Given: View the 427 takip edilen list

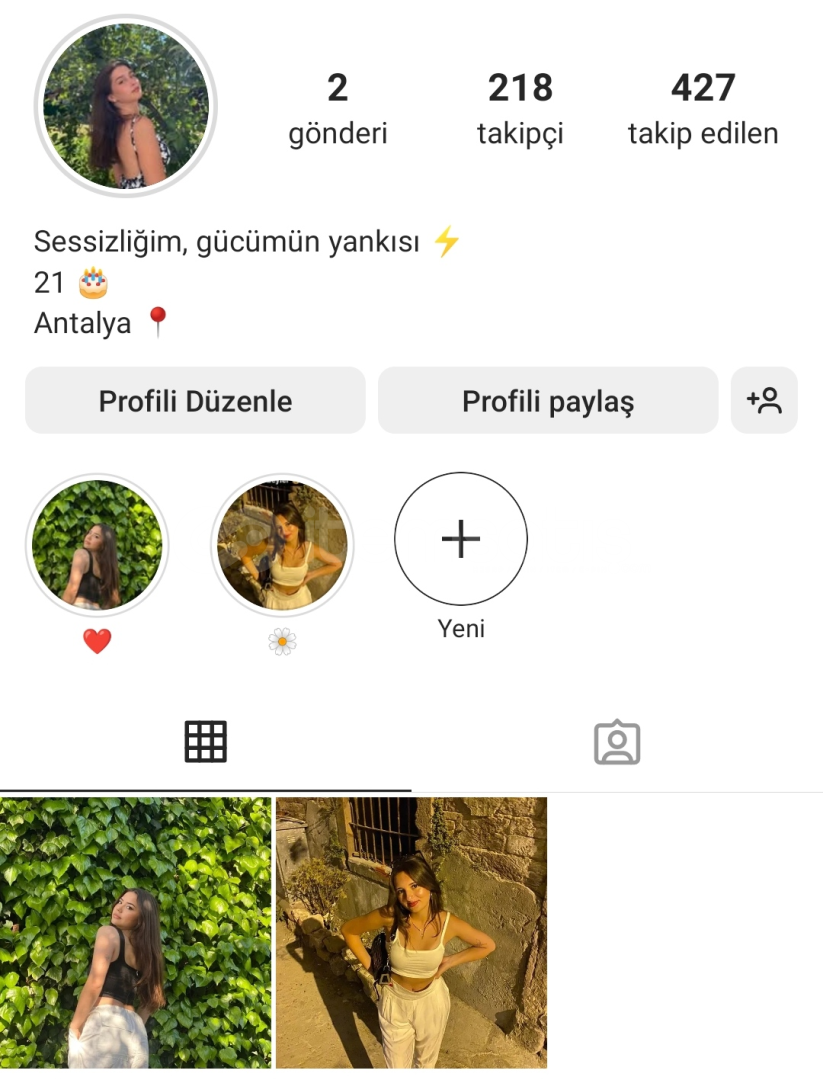Looking at the screenshot, I should tap(703, 108).
